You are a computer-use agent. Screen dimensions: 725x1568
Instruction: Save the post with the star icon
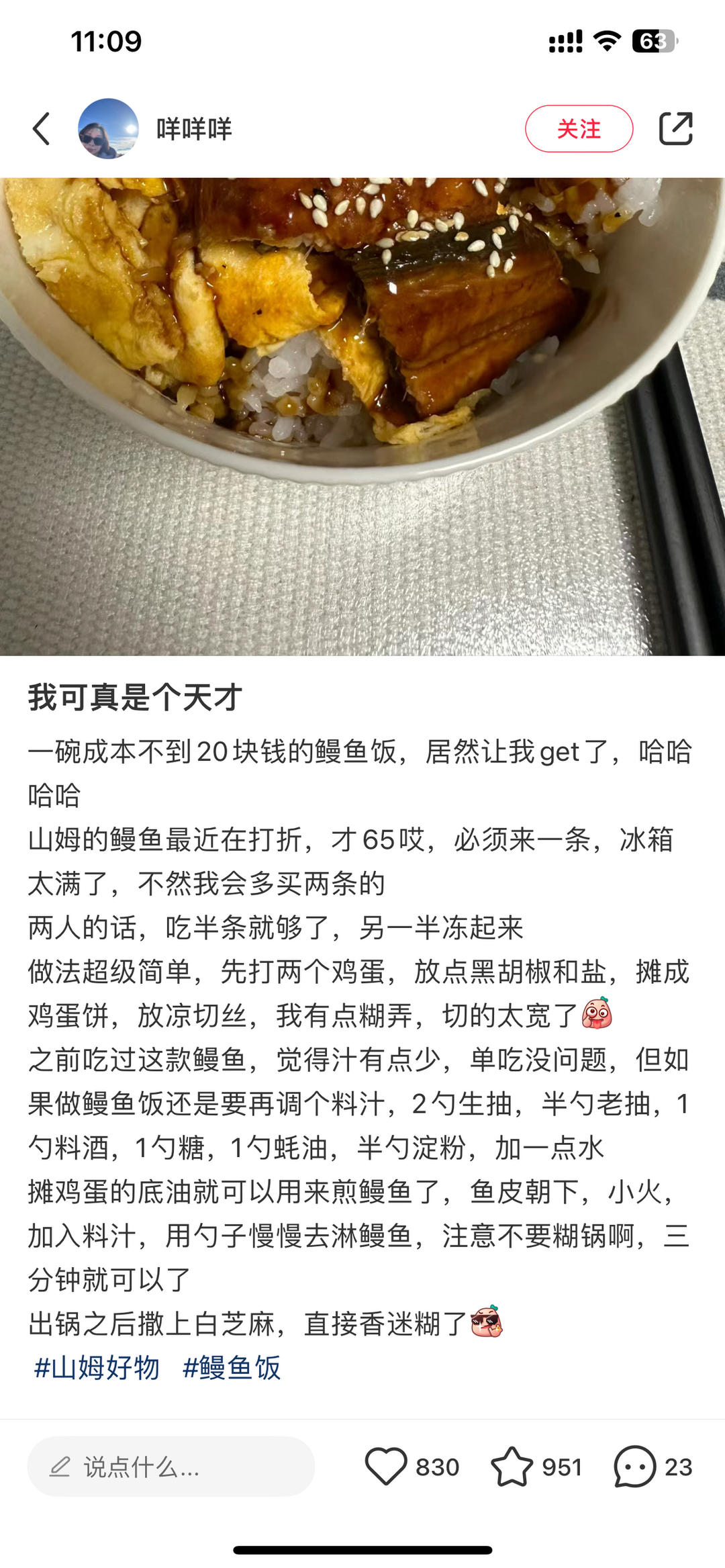[x=512, y=1466]
